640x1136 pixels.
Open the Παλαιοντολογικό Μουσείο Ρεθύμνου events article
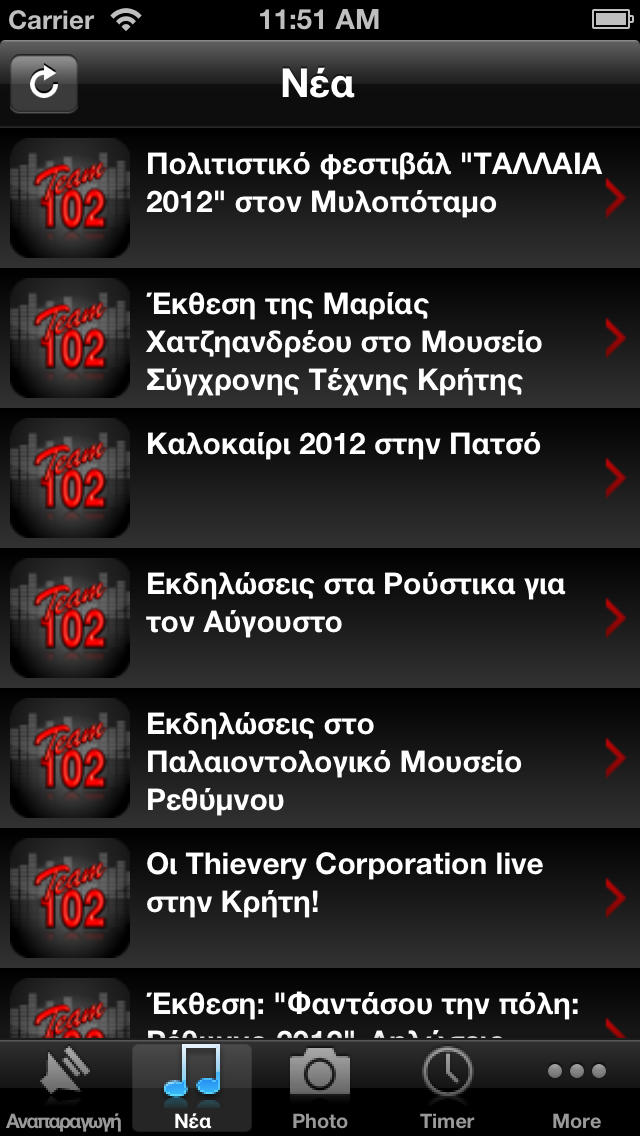[320, 757]
